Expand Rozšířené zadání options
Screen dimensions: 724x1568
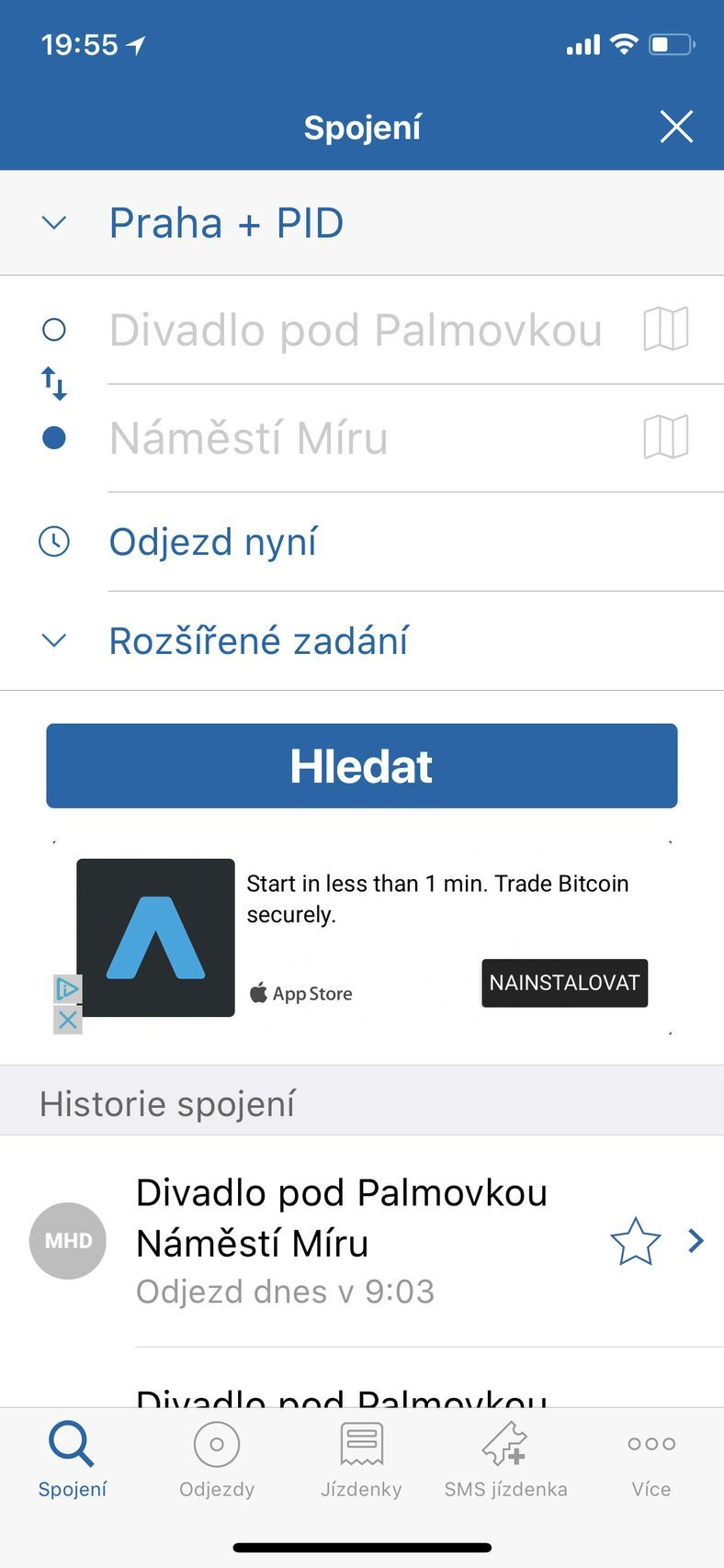(258, 641)
